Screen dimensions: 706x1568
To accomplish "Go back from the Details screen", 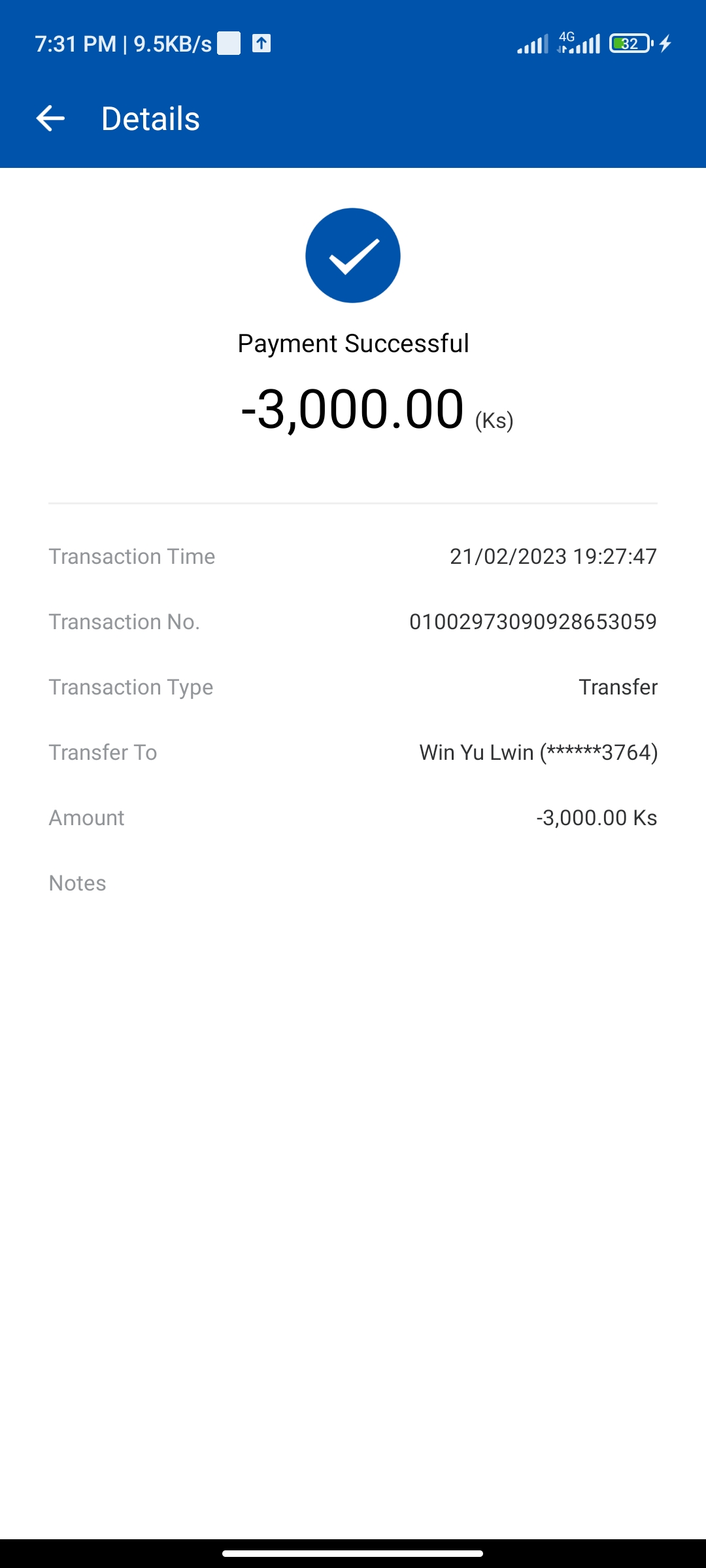I will (x=50, y=119).
